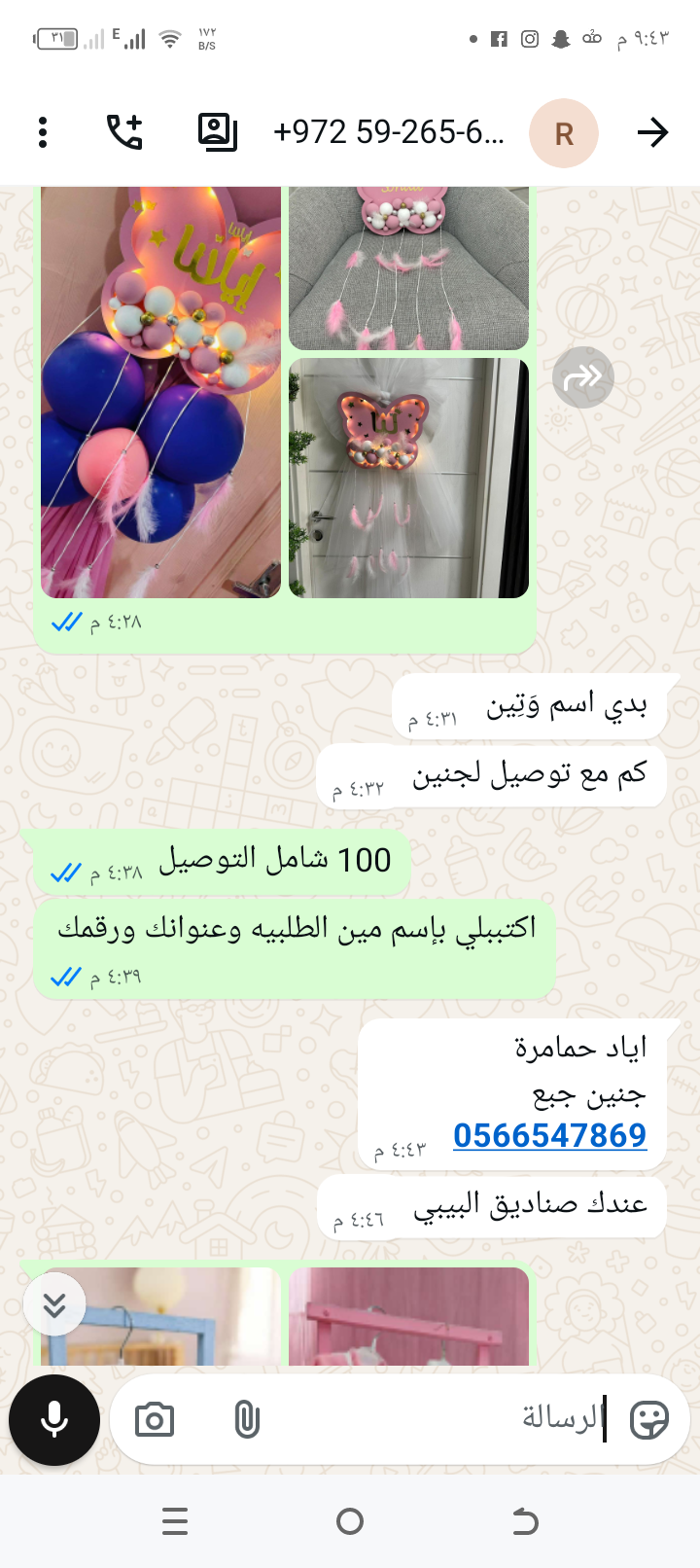Start a voice call with this contact

[124, 132]
